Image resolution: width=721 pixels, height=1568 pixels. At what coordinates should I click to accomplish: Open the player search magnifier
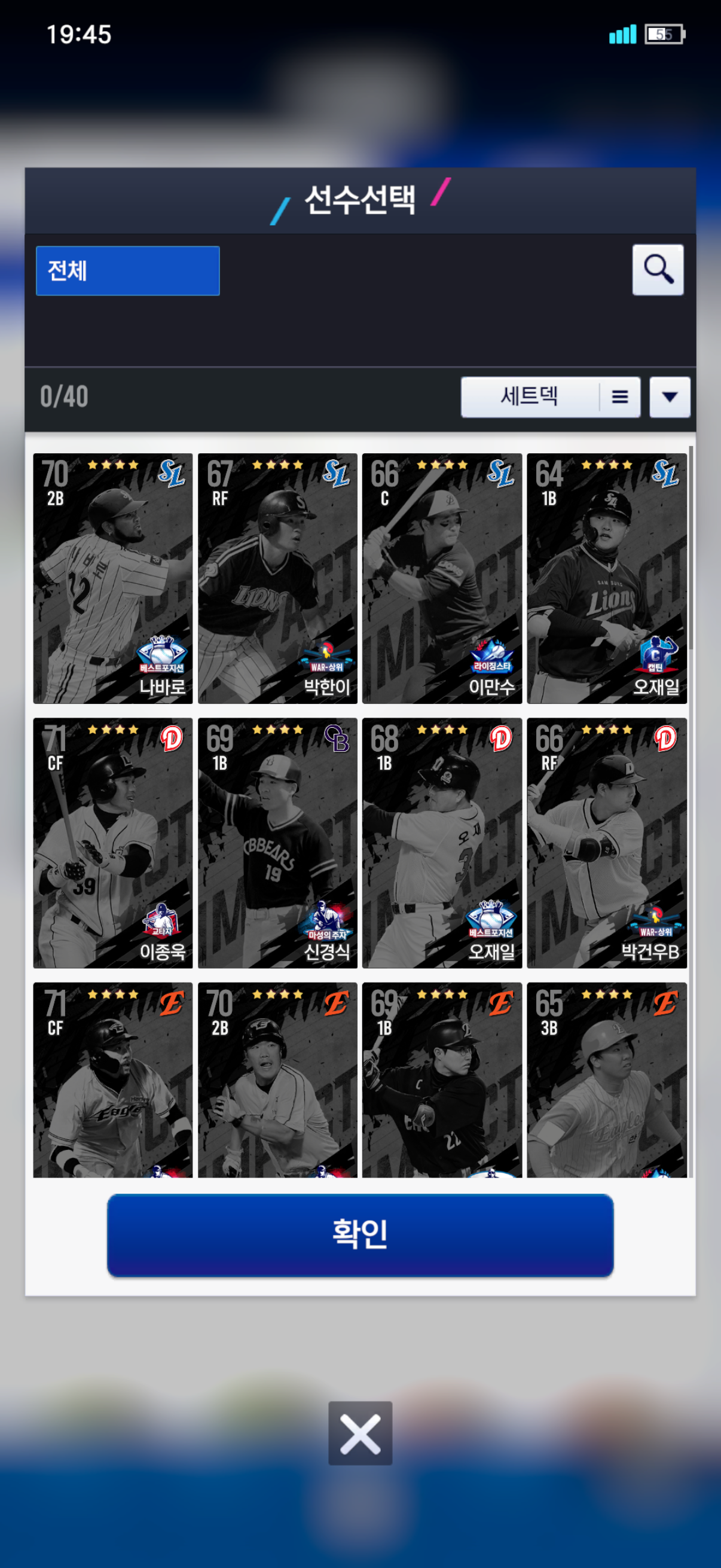[657, 270]
